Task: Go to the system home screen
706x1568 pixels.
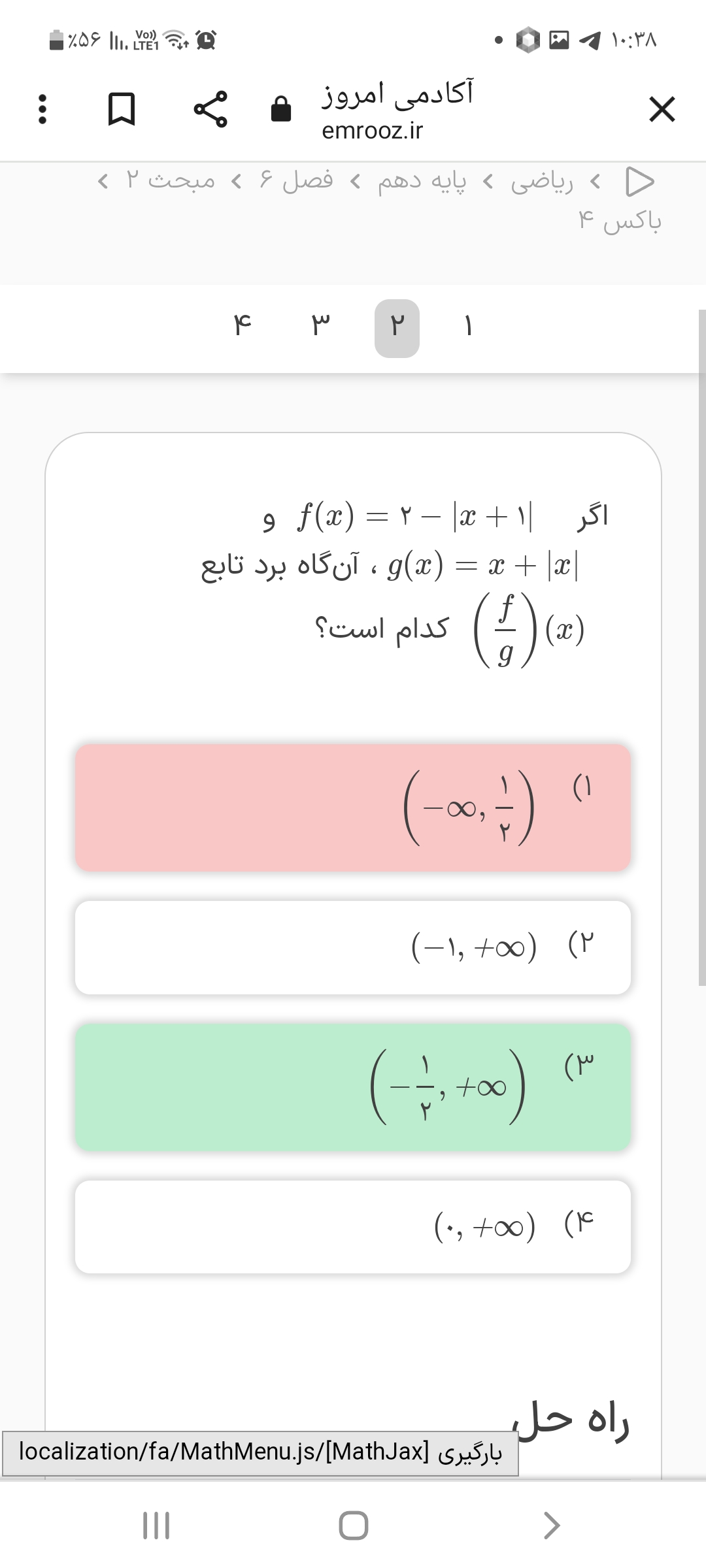Action: tap(353, 1526)
